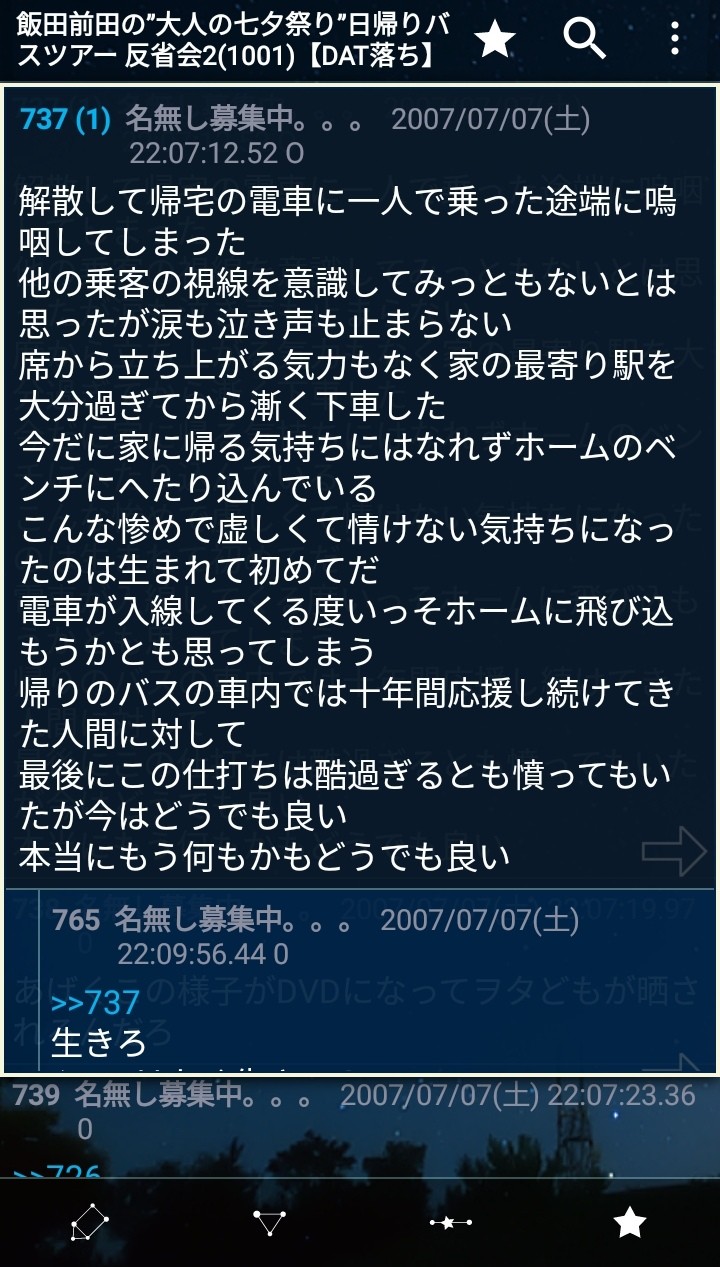Follow the >>737 anchor link
The height and width of the screenshot is (1267, 720).
coord(95,1001)
